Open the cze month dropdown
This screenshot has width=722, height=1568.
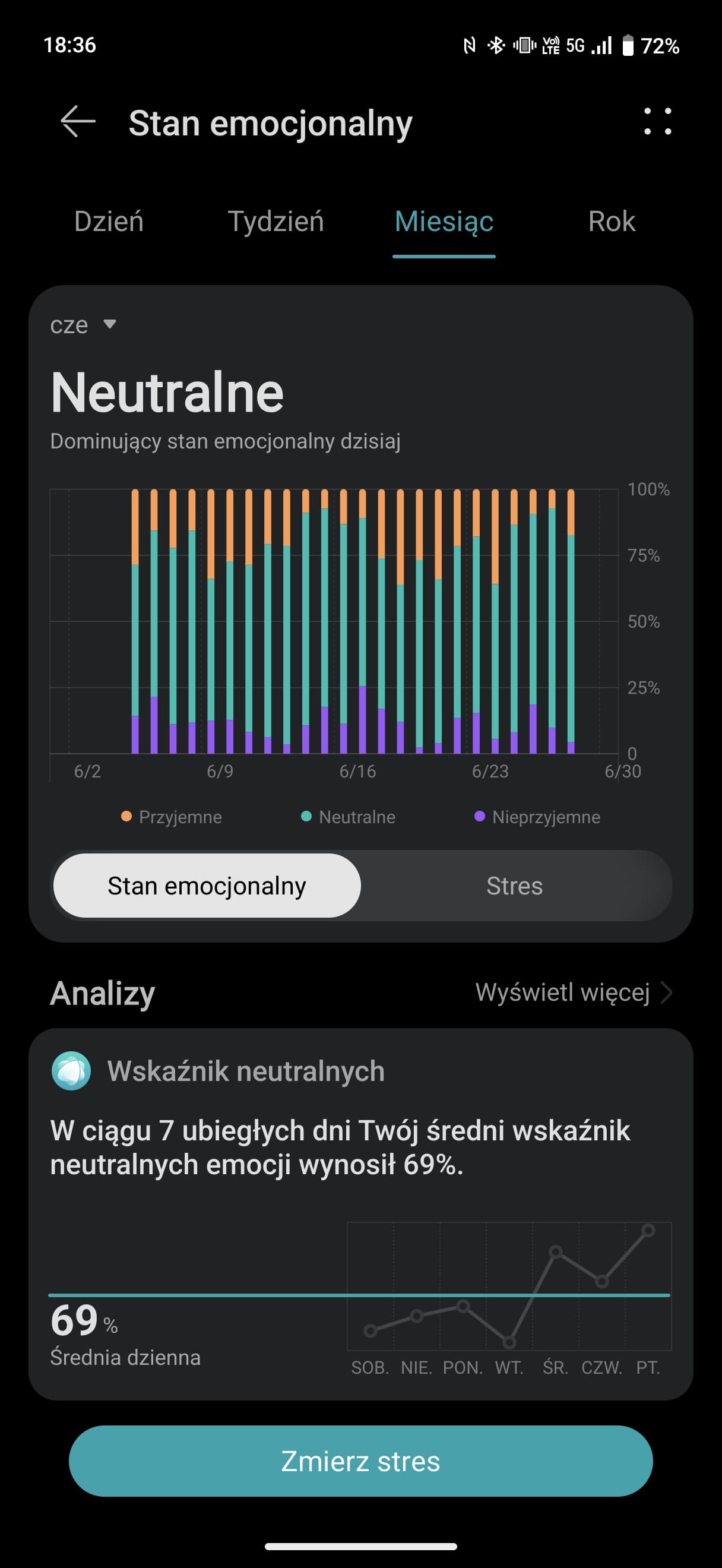[x=83, y=325]
